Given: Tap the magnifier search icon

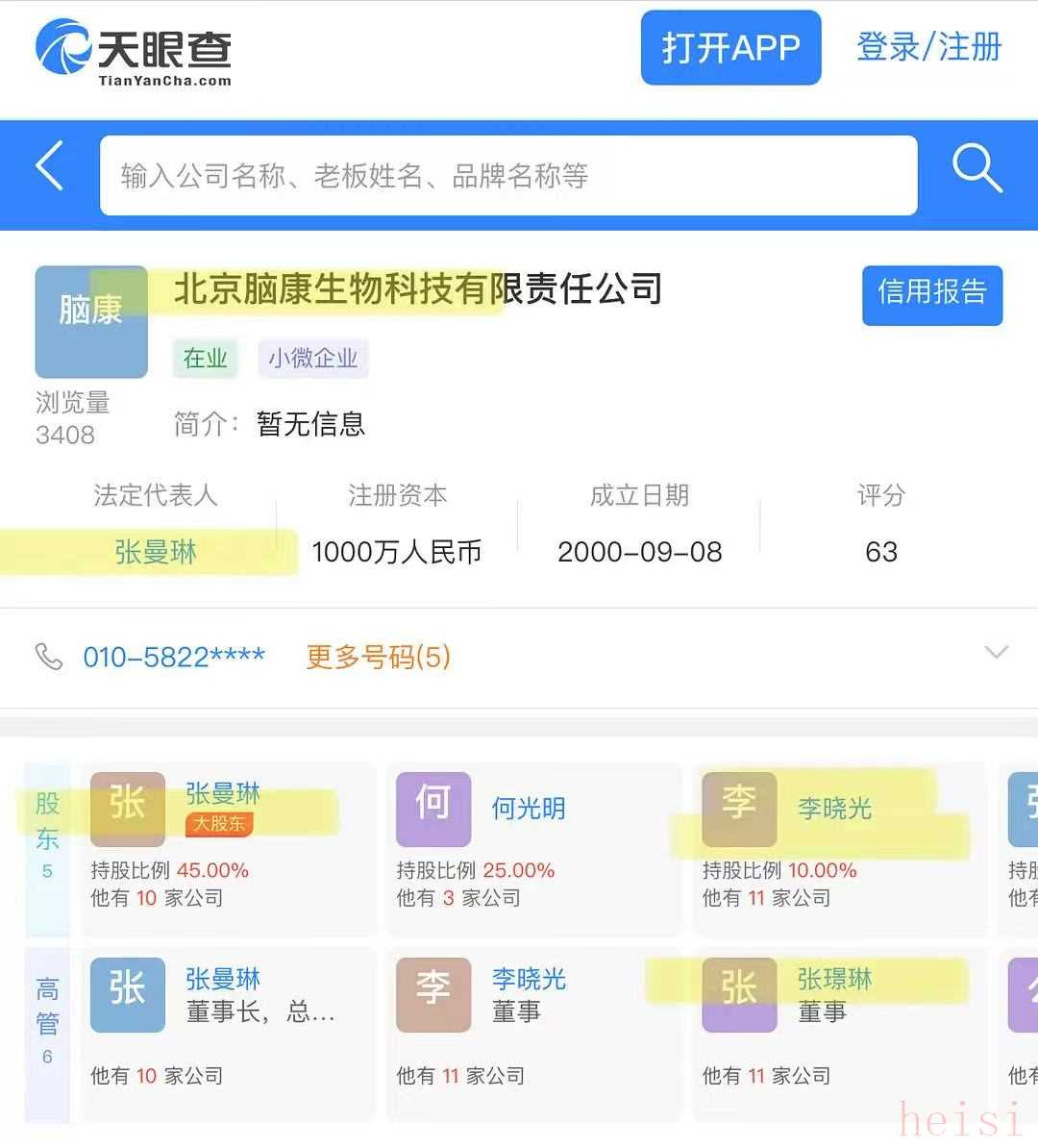Looking at the screenshot, I should point(976,169).
